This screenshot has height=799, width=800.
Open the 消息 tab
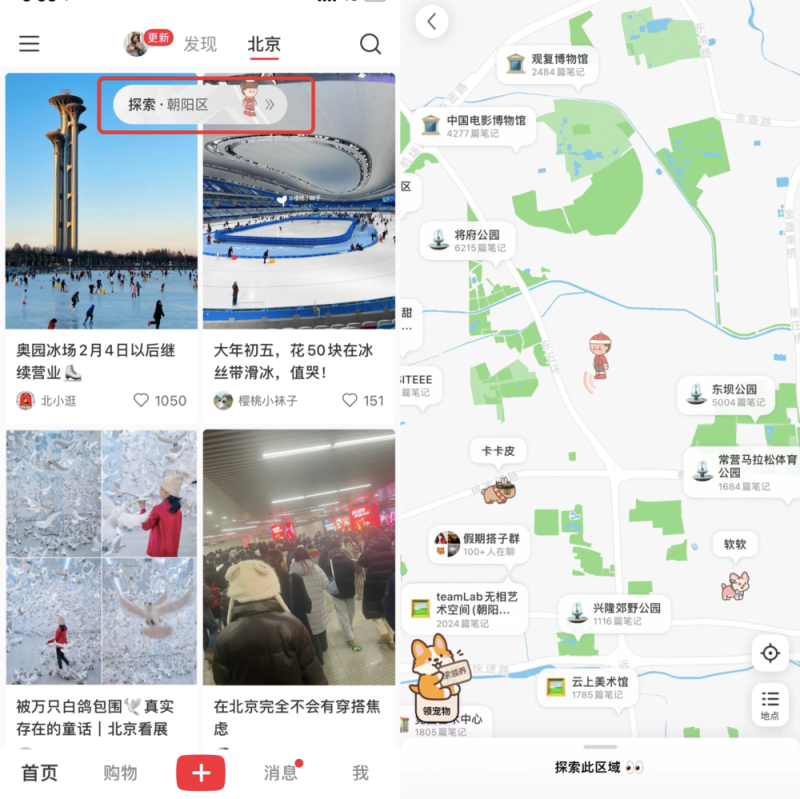pyautogui.click(x=280, y=773)
